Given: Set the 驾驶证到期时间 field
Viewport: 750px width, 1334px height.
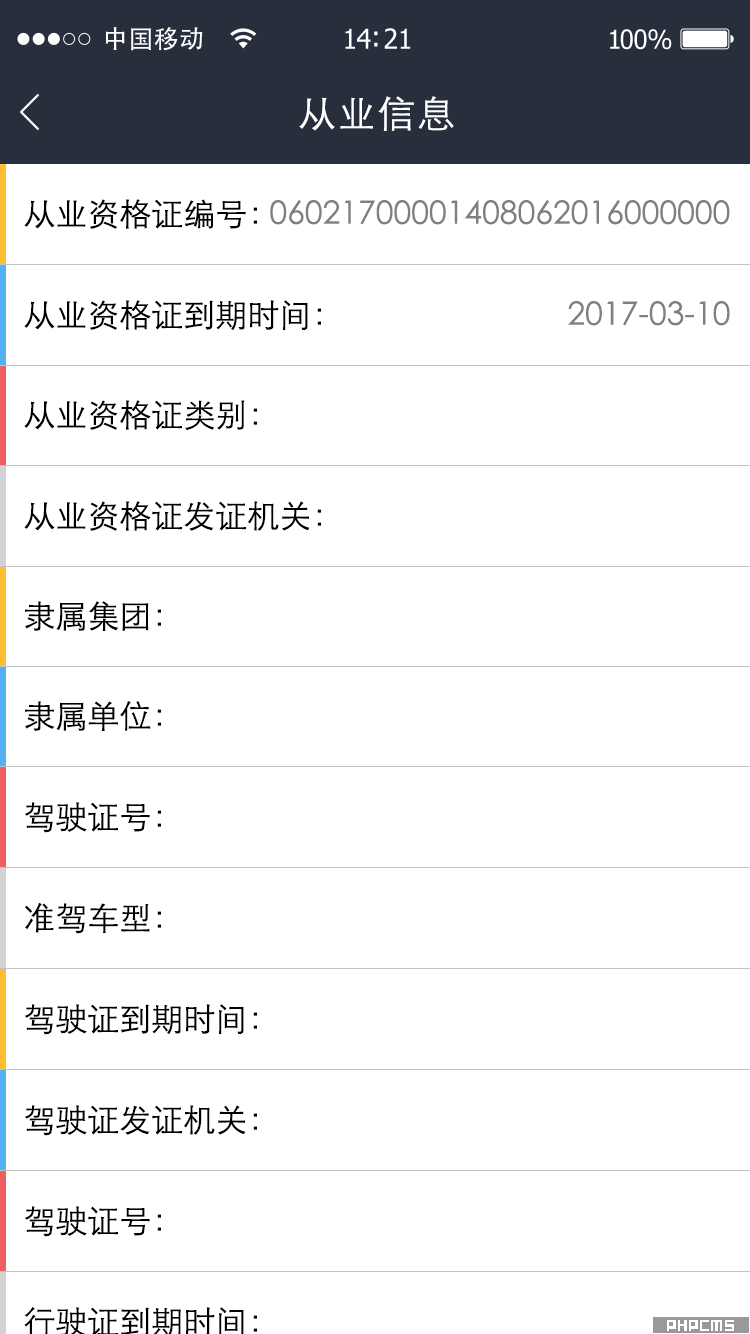Looking at the screenshot, I should 375,1019.
